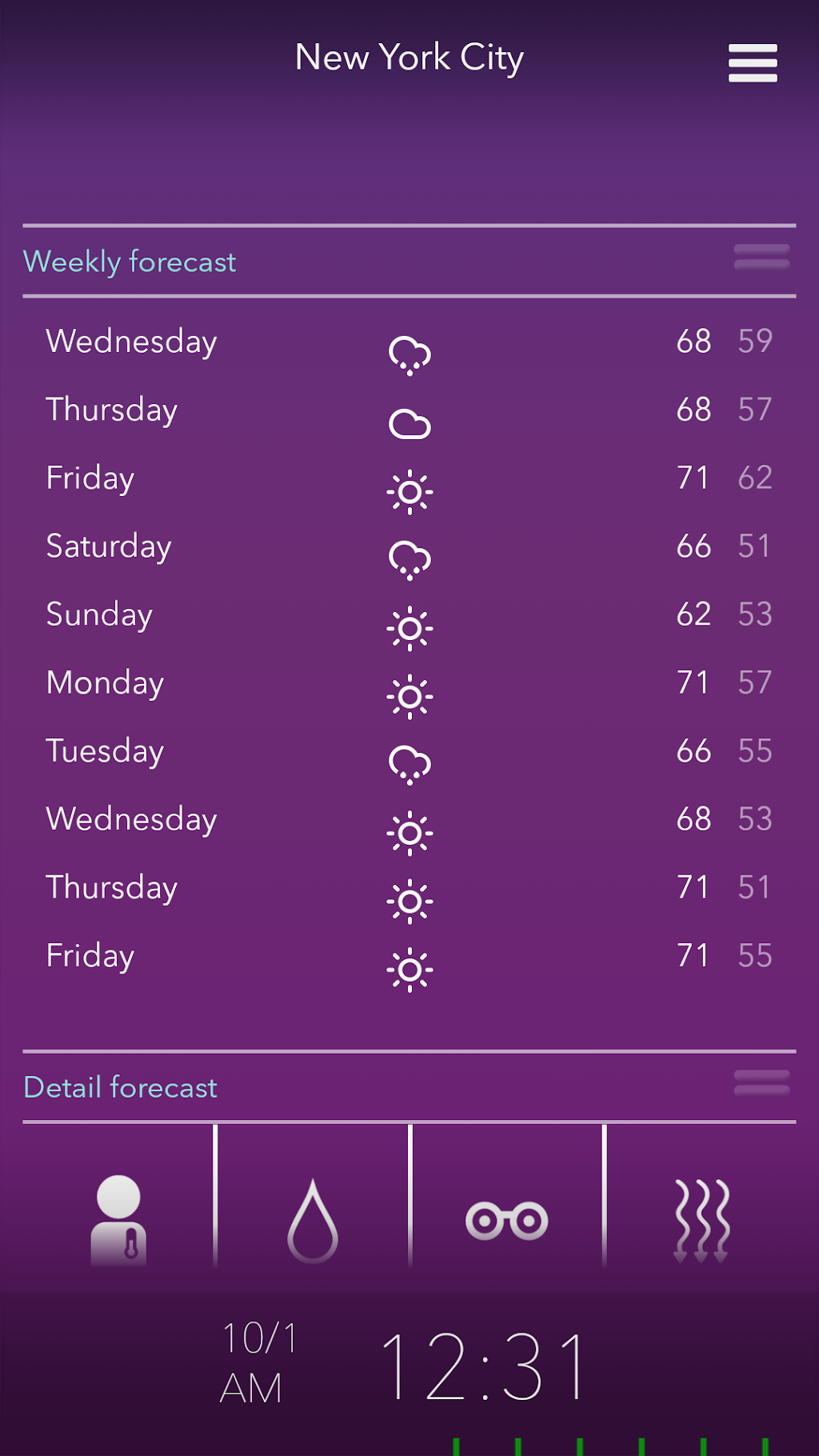The image size is (819, 1456).
Task: Tap the Detail forecast section handle
Action: click(761, 1082)
